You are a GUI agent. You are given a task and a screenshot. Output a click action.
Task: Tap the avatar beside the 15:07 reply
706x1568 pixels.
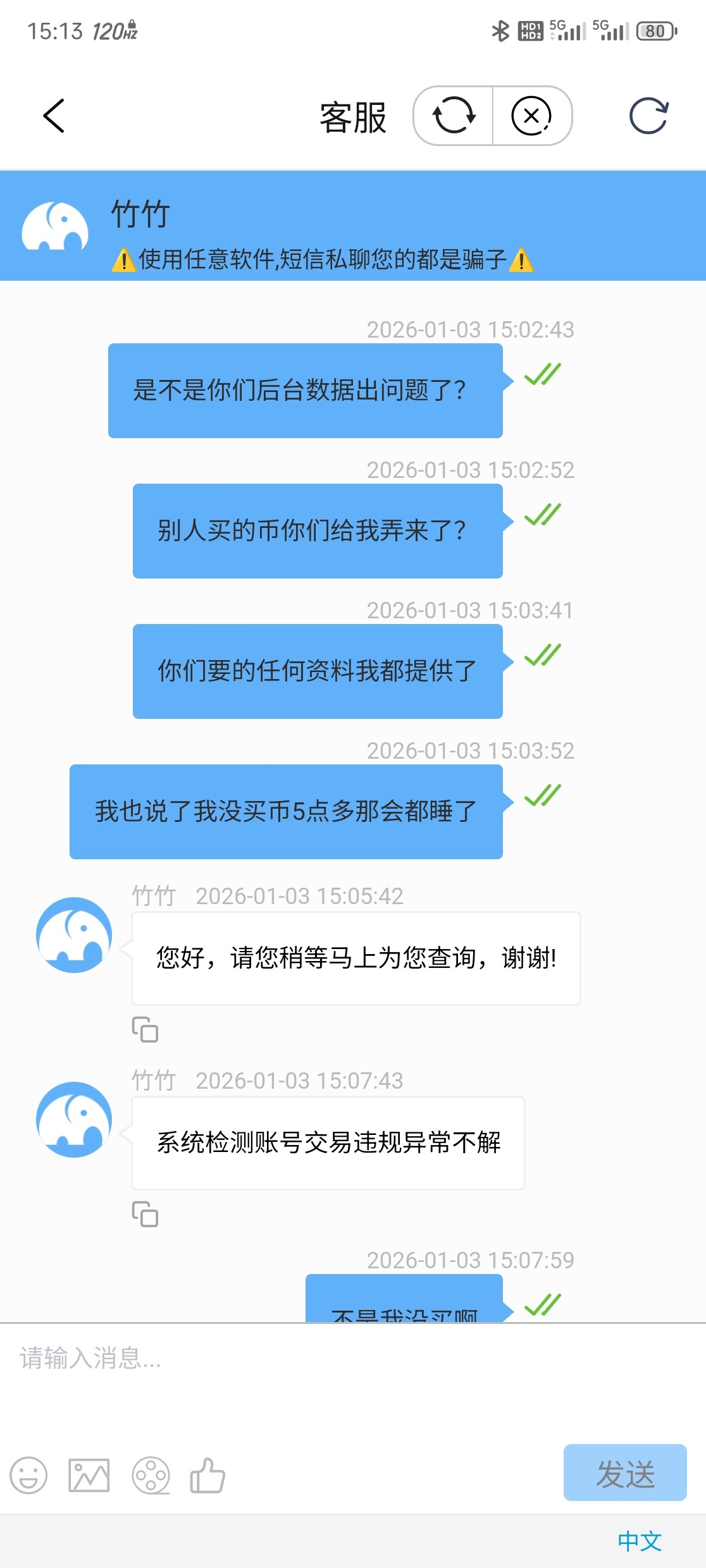pyautogui.click(x=73, y=1120)
